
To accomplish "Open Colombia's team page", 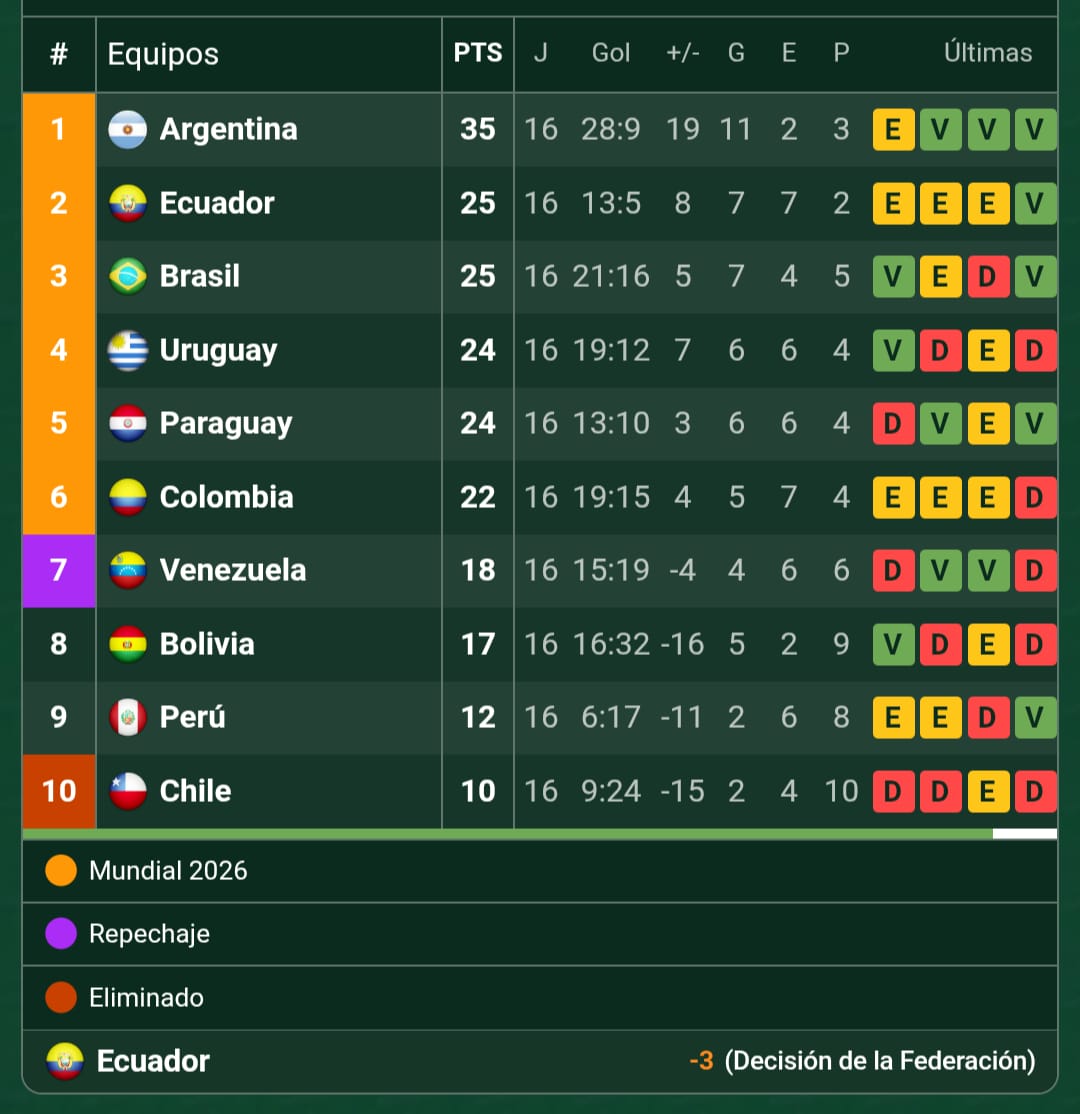I will coord(226,497).
